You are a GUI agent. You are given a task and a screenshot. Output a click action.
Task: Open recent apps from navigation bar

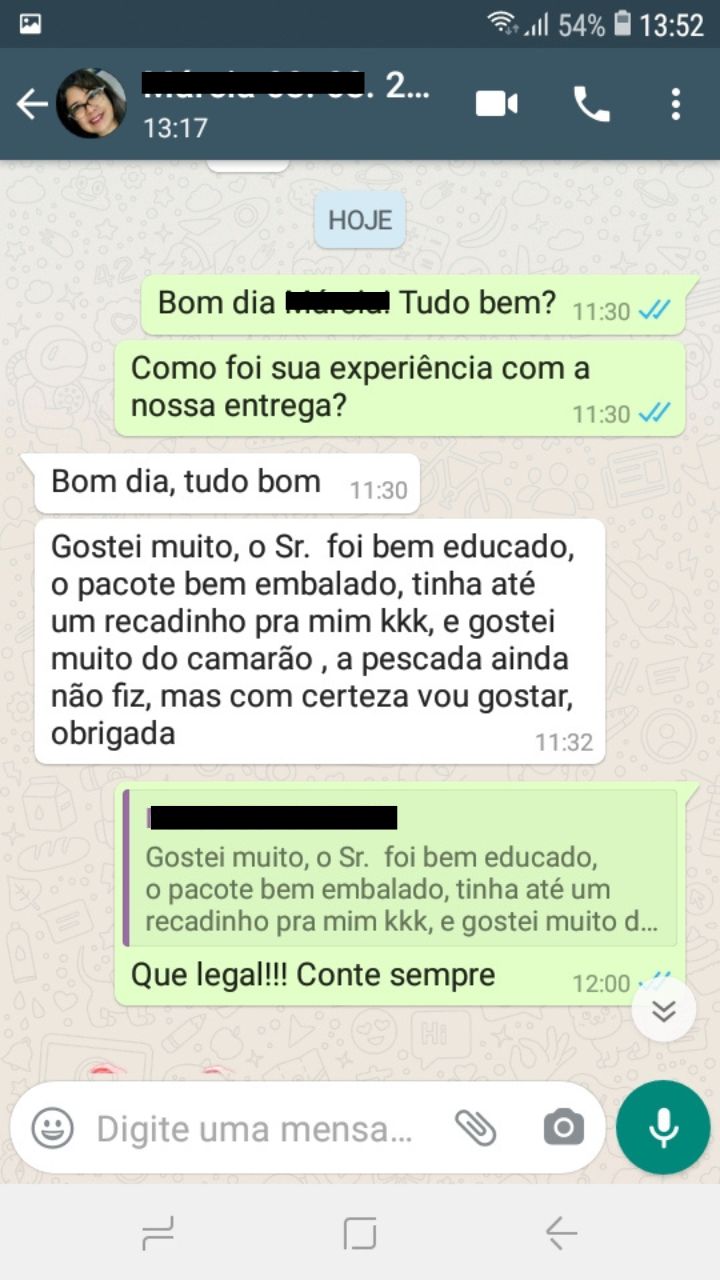click(158, 1234)
